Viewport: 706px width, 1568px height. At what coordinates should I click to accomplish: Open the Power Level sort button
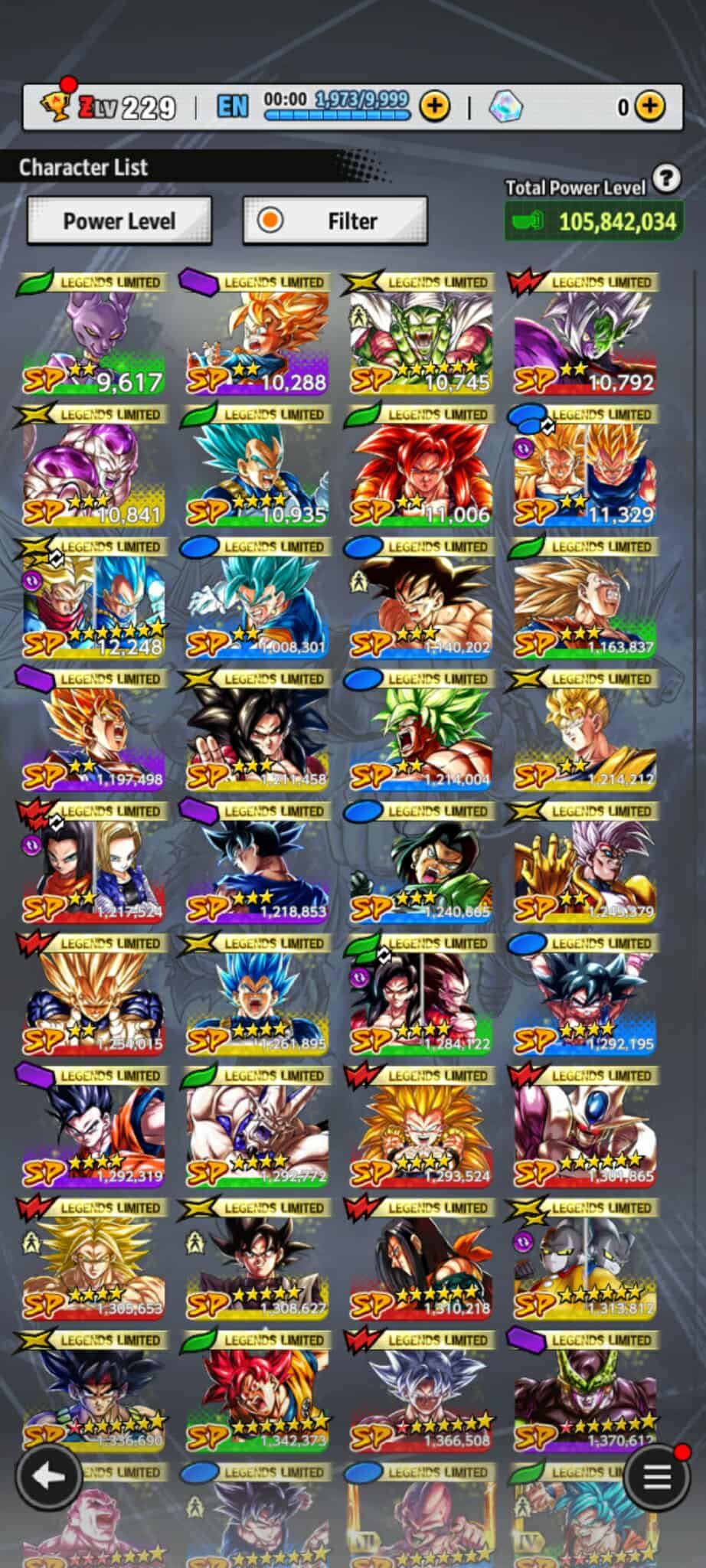(119, 221)
